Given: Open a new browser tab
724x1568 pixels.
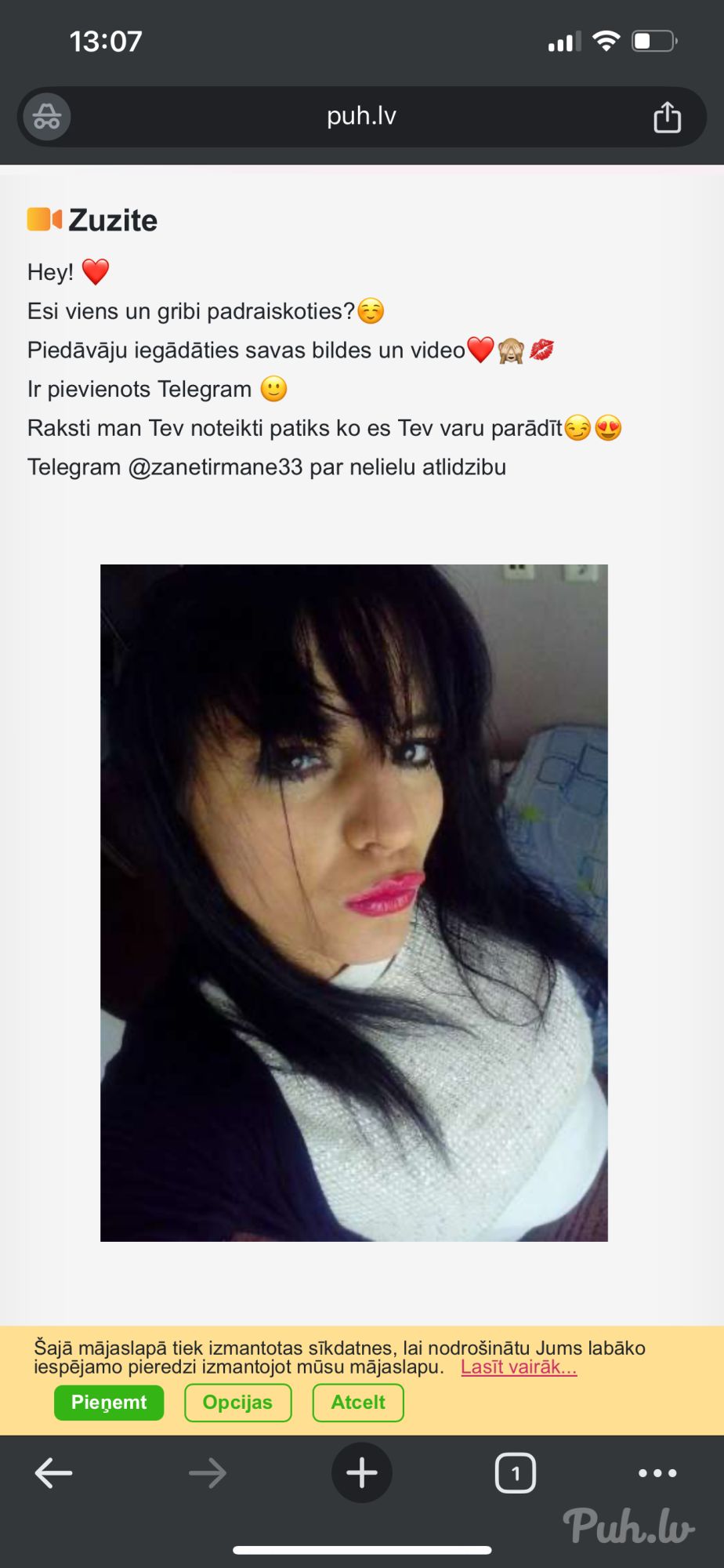Looking at the screenshot, I should [x=361, y=1473].
